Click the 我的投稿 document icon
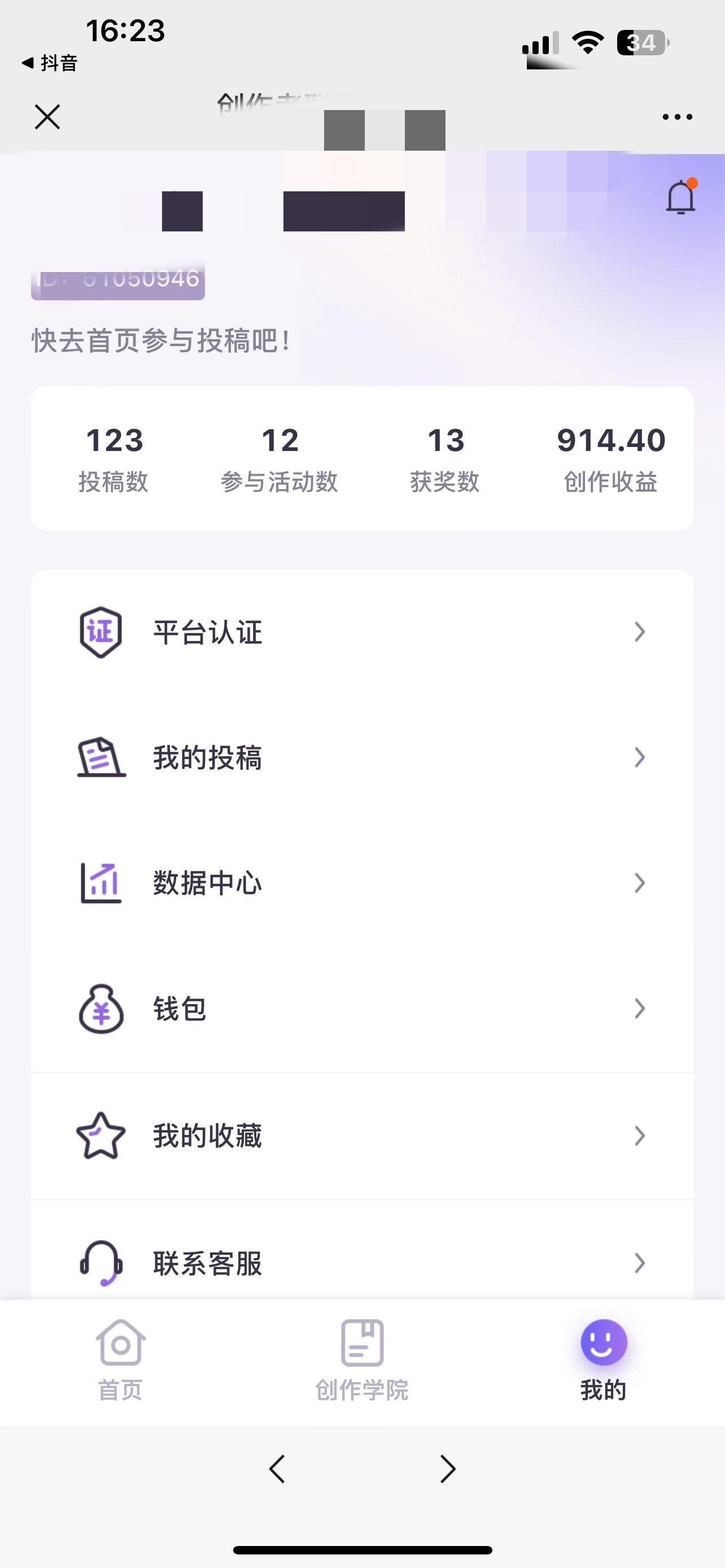725x1568 pixels. coord(101,759)
